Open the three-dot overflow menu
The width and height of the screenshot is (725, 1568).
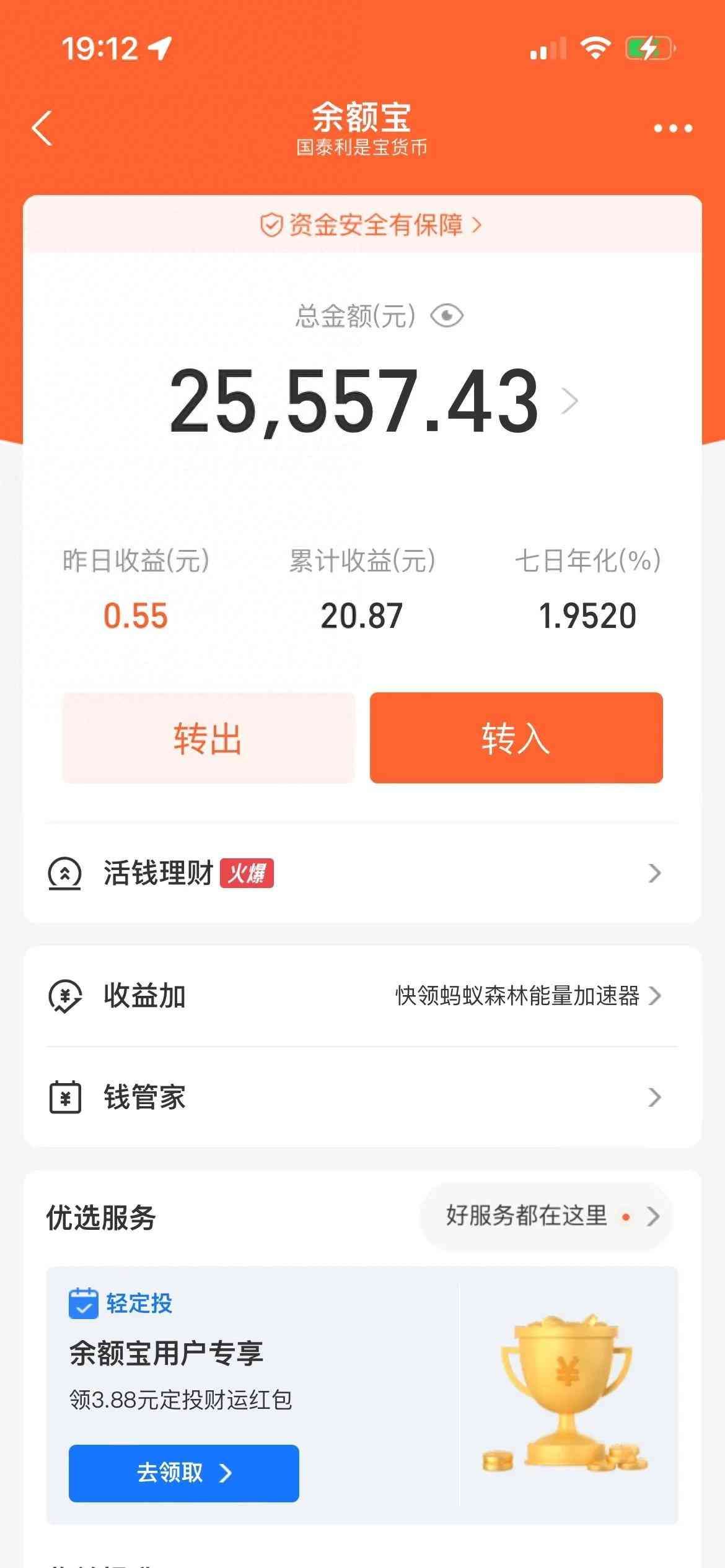[673, 128]
